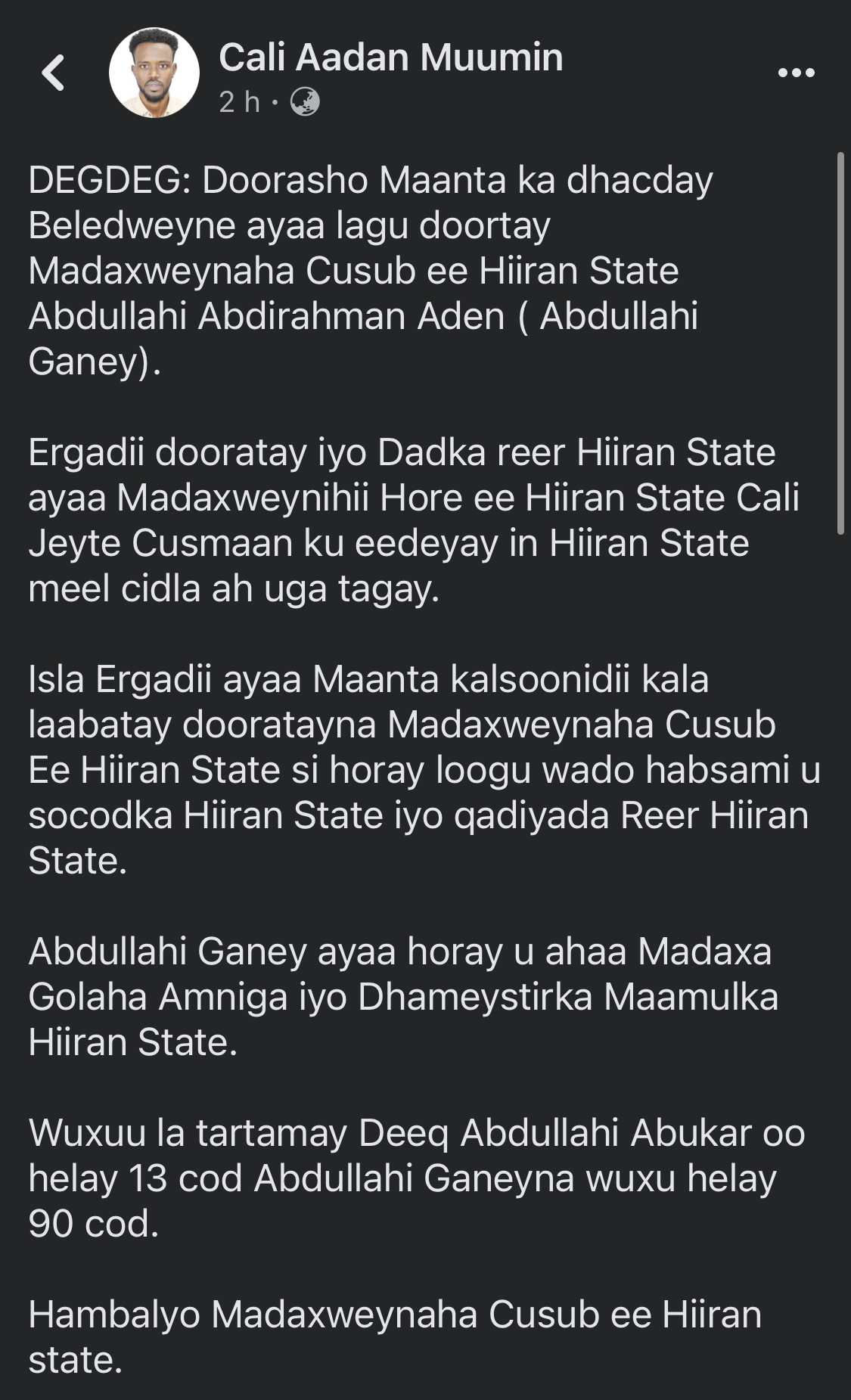Go back using the arrow icon
Screen dimensions: 851x1400
54,73
